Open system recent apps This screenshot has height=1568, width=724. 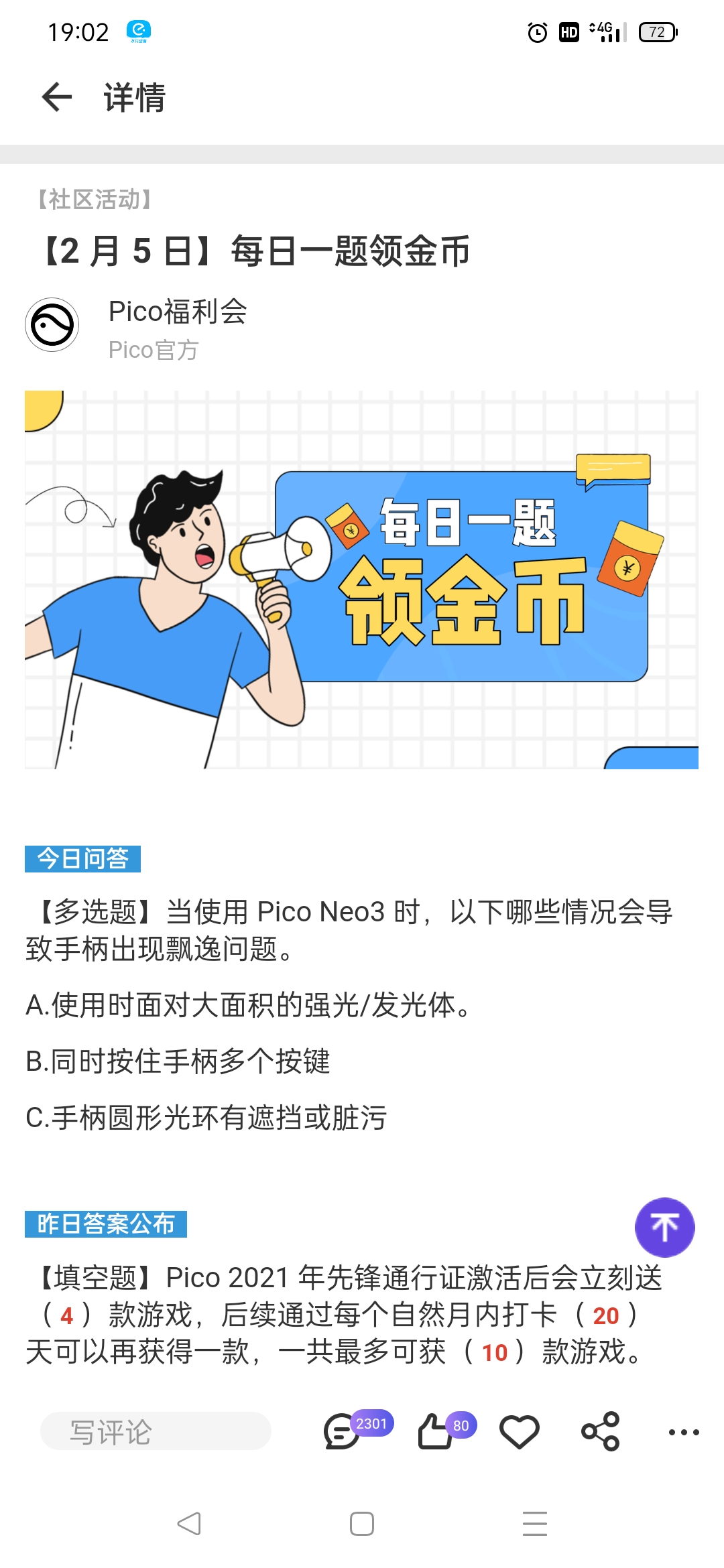click(x=535, y=1524)
